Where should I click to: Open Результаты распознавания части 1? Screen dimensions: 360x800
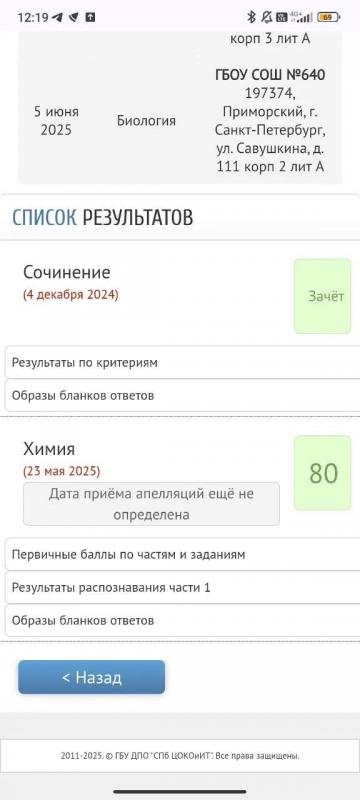[182, 587]
